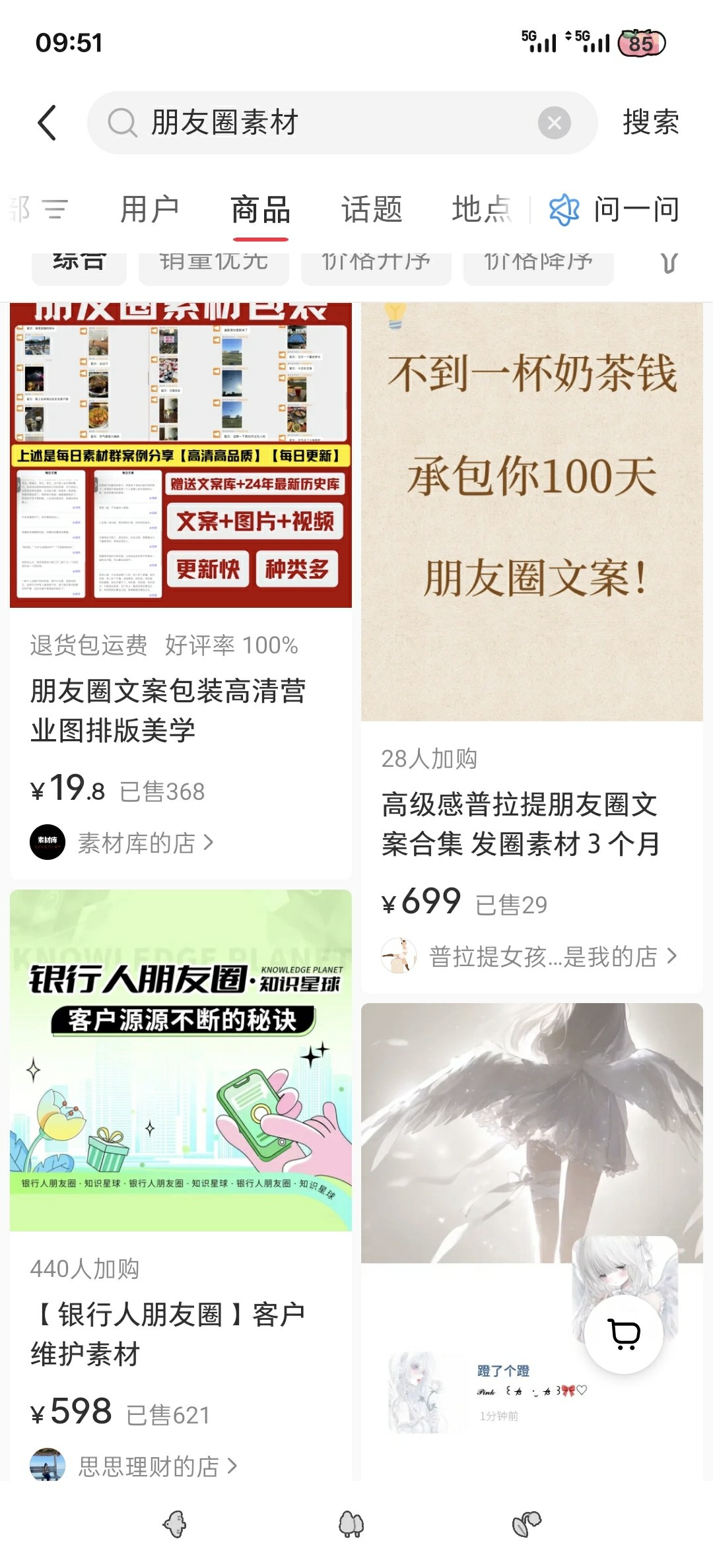713x1568 pixels.
Task: Tap the 搜索 button
Action: click(650, 123)
